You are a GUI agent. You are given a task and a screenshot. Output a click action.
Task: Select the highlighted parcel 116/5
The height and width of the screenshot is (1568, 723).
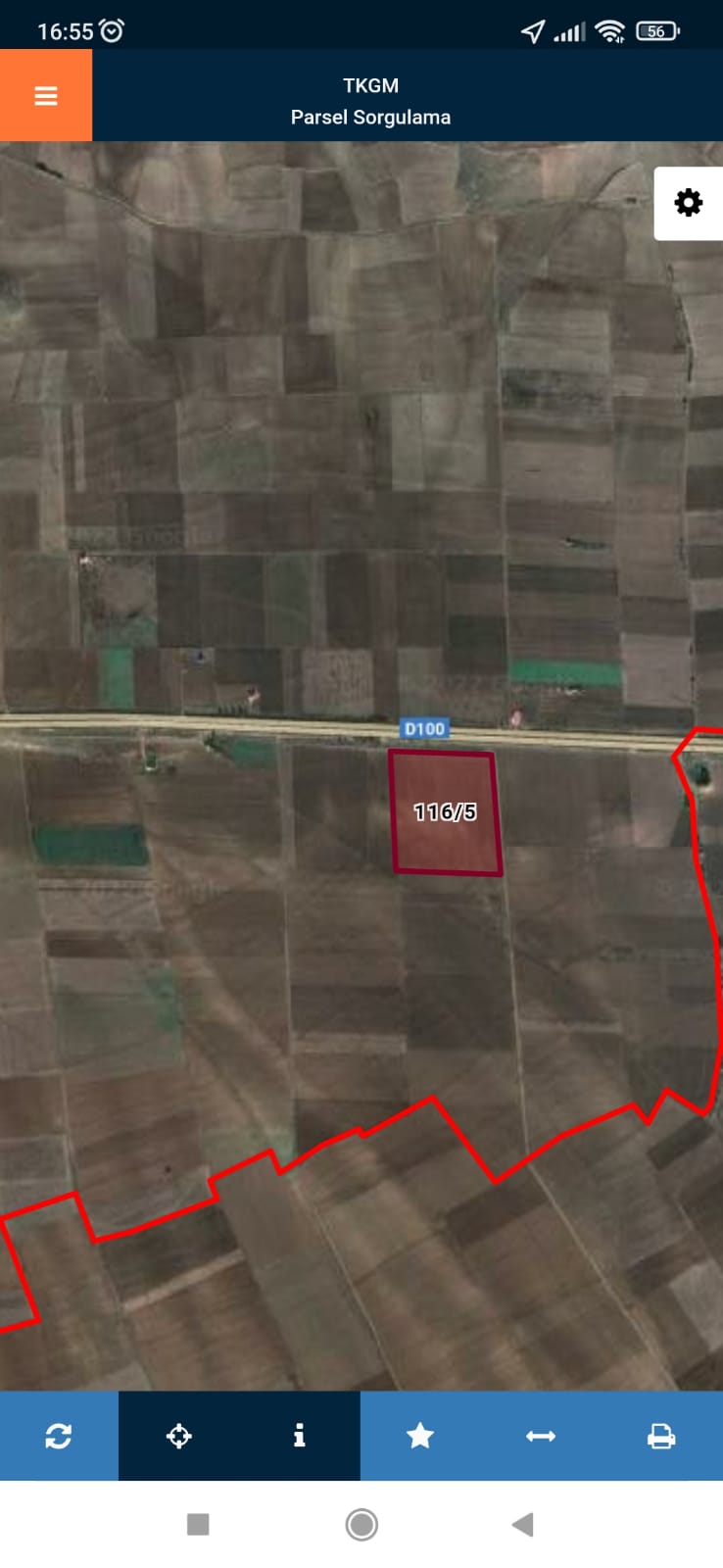446,812
